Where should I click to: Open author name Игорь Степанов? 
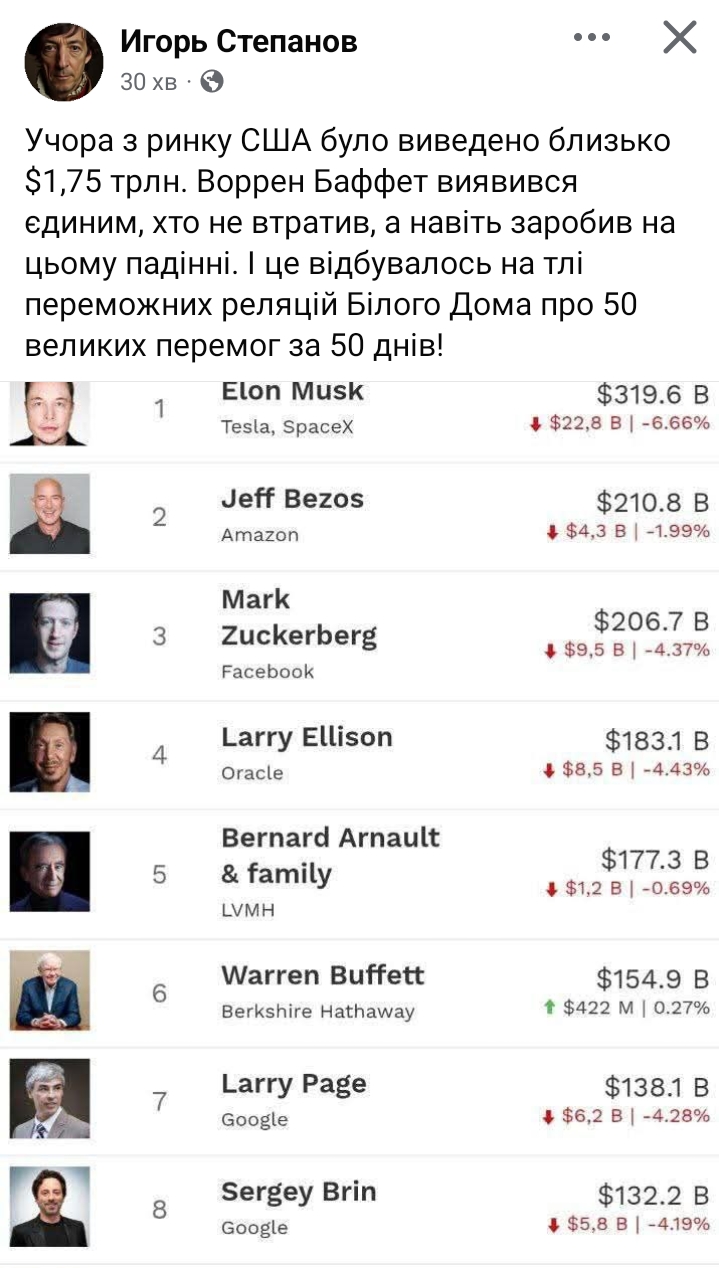click(238, 41)
